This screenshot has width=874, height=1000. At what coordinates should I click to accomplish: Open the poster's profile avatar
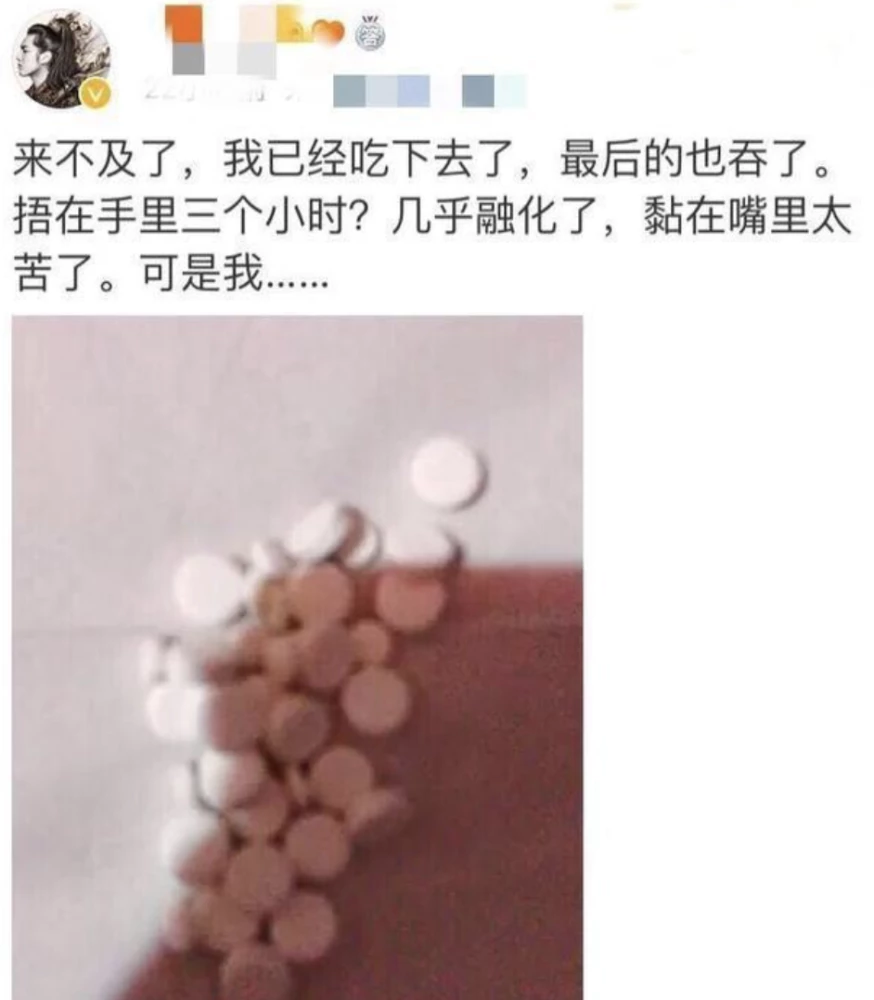(59, 60)
